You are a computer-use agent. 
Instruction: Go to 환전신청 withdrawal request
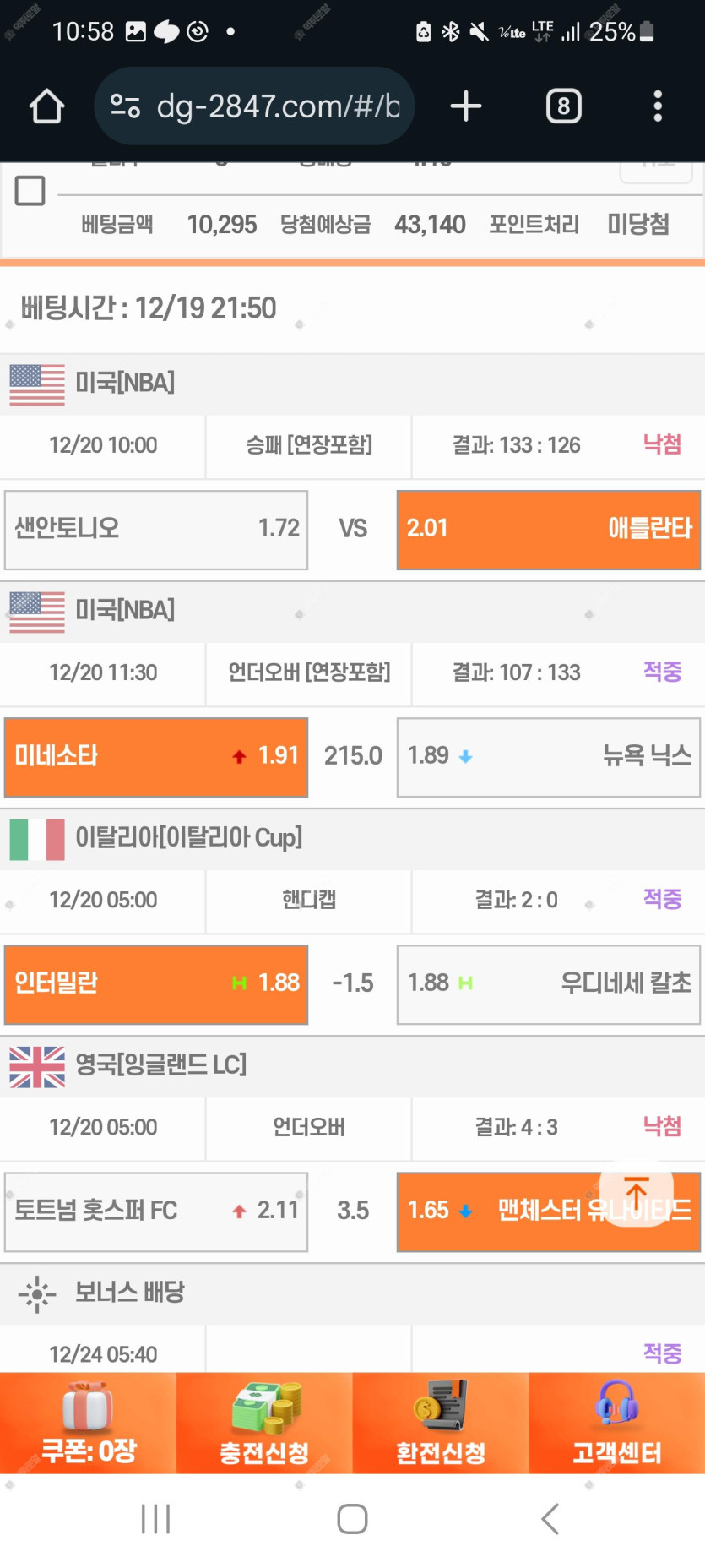pos(441,1423)
